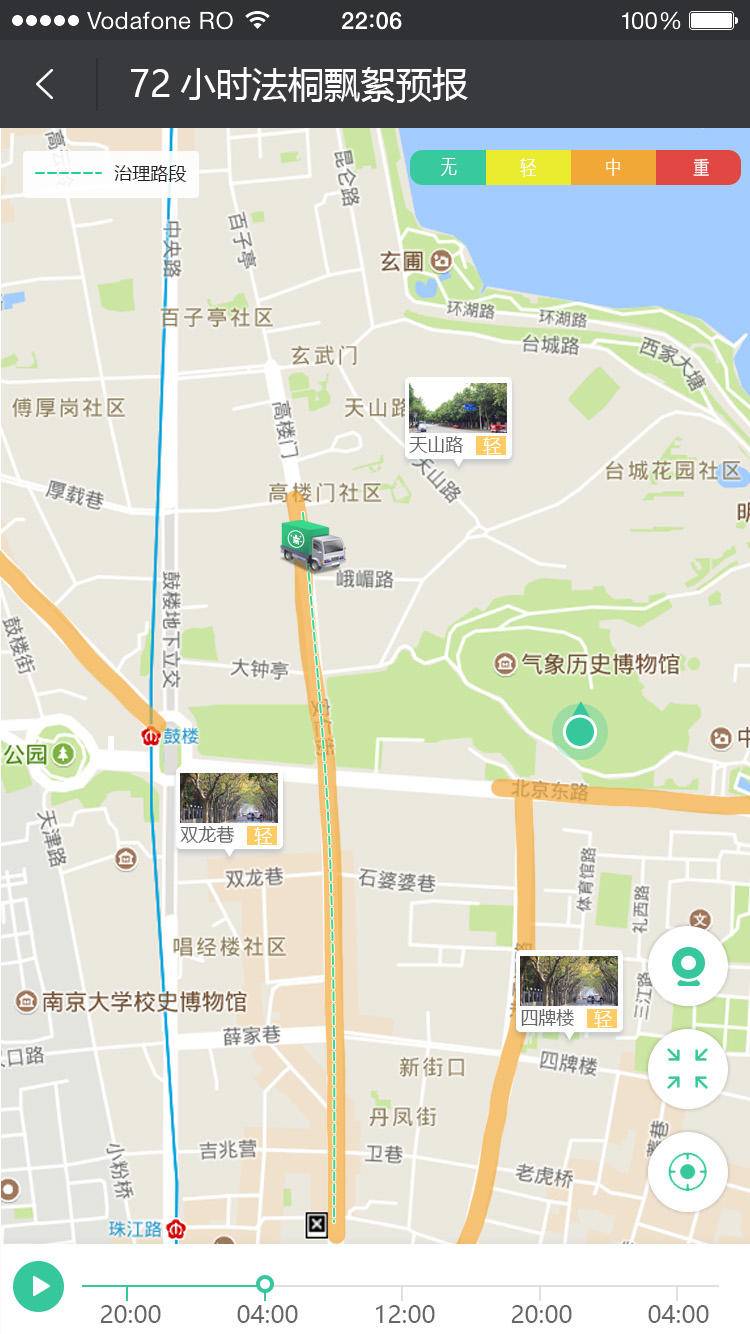The width and height of the screenshot is (750, 1334).
Task: Tap the timeline handle at 04:00
Action: (265, 1285)
